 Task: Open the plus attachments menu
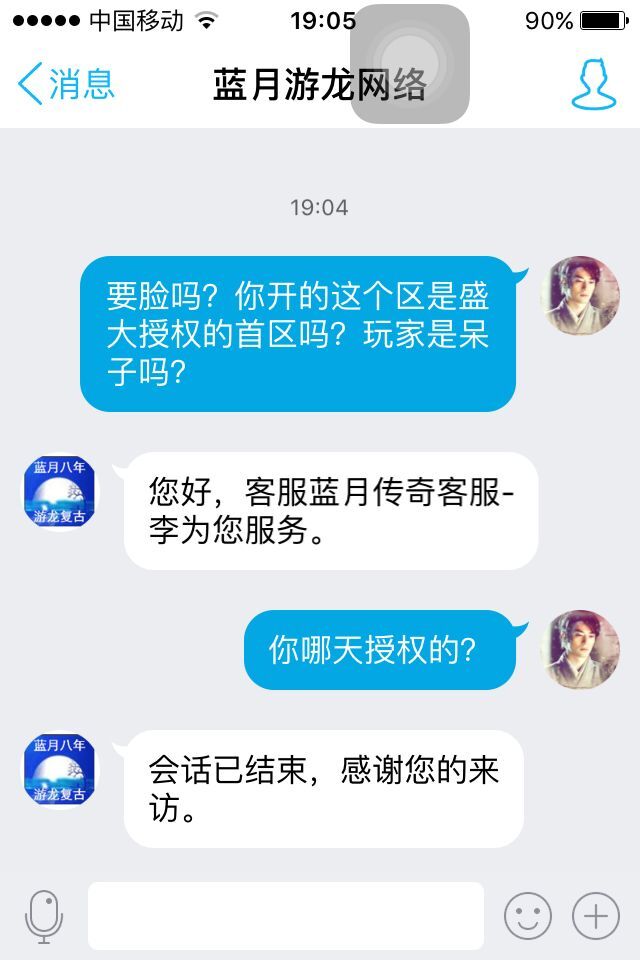point(596,916)
